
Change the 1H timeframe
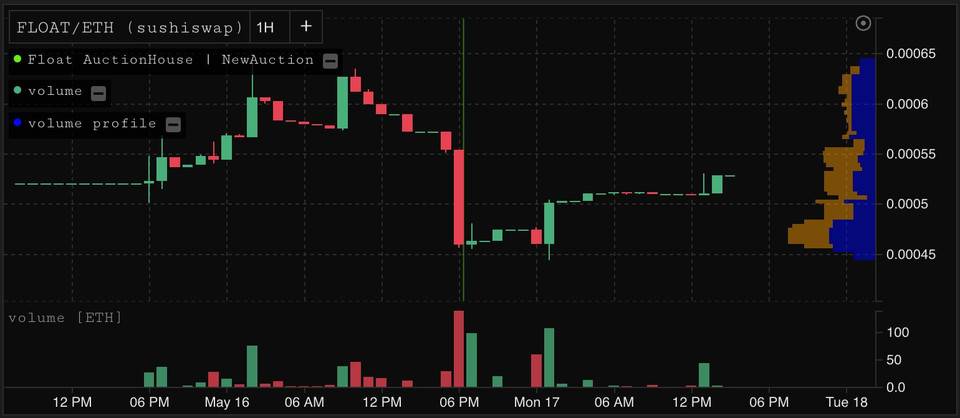[265, 27]
